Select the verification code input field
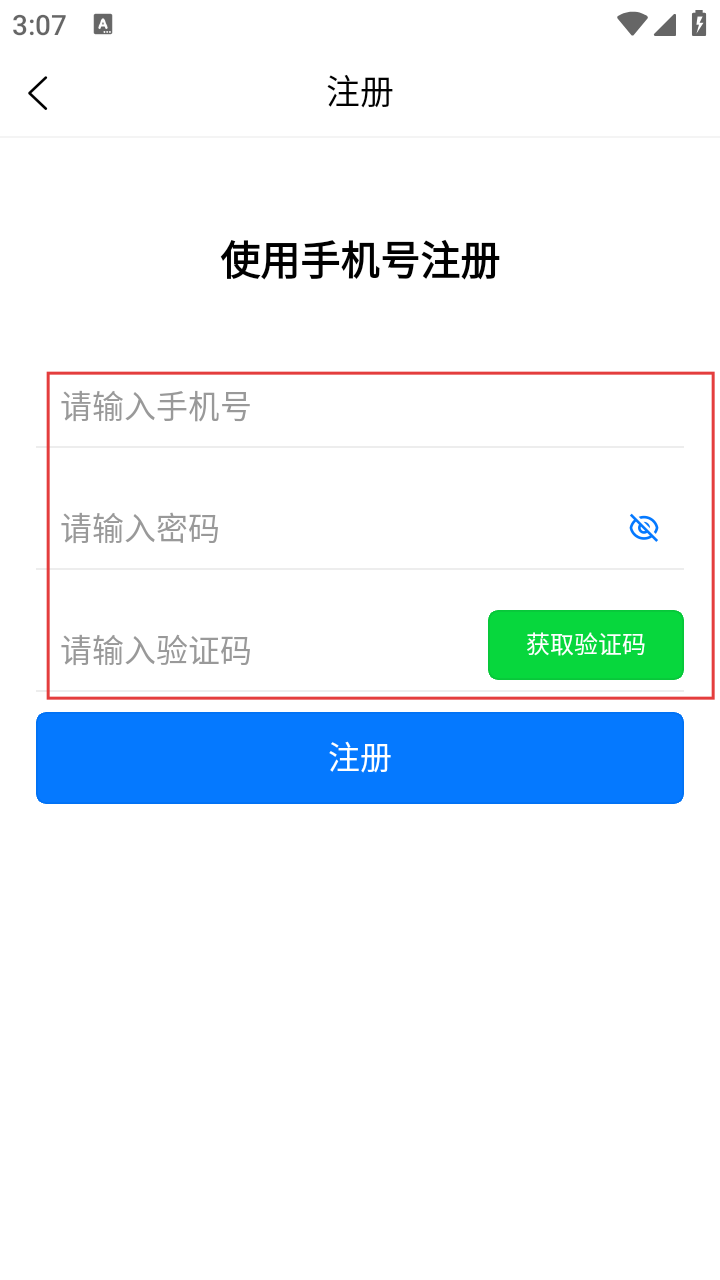The image size is (720, 1280). (x=262, y=651)
